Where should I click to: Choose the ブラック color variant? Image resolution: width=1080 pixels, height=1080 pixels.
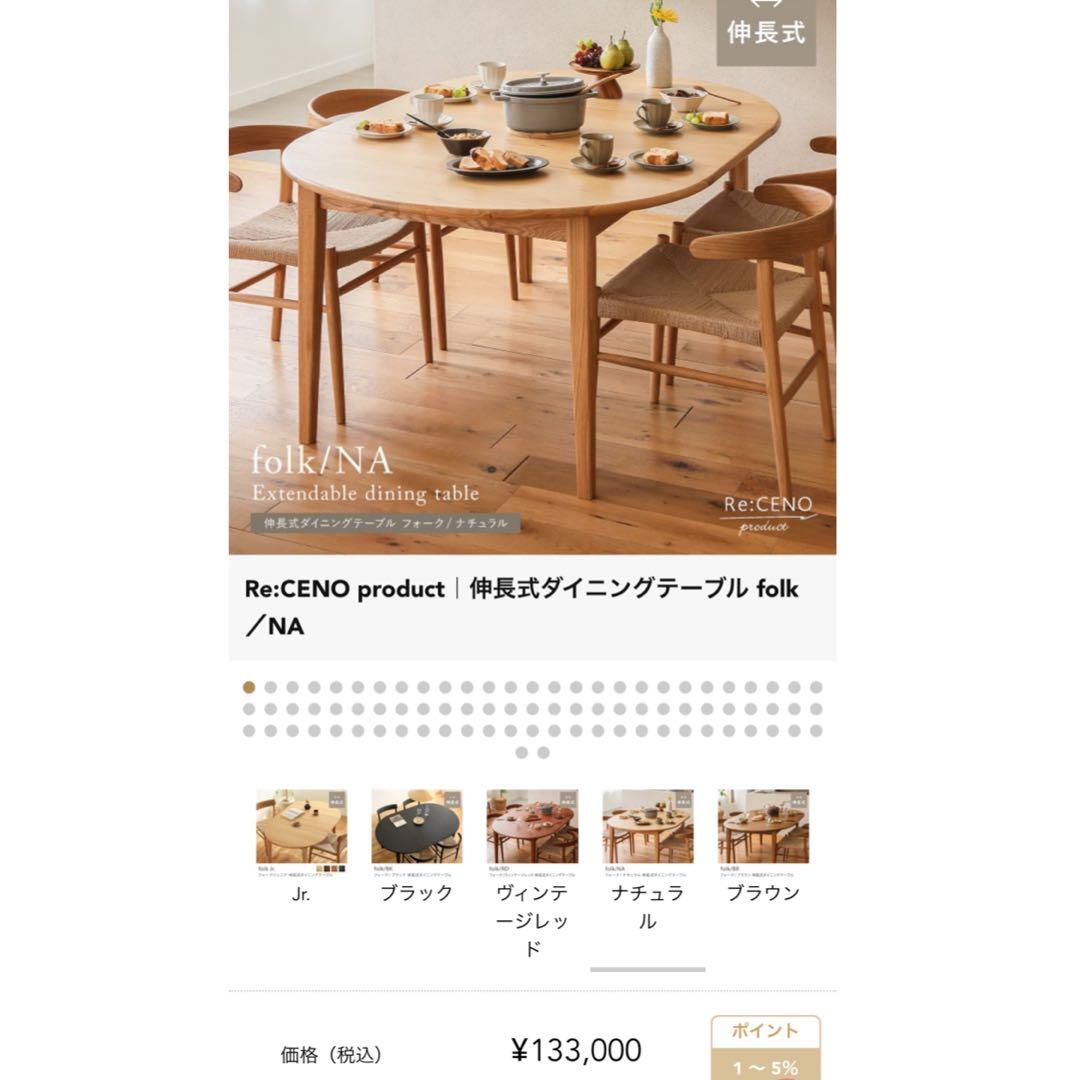416,828
